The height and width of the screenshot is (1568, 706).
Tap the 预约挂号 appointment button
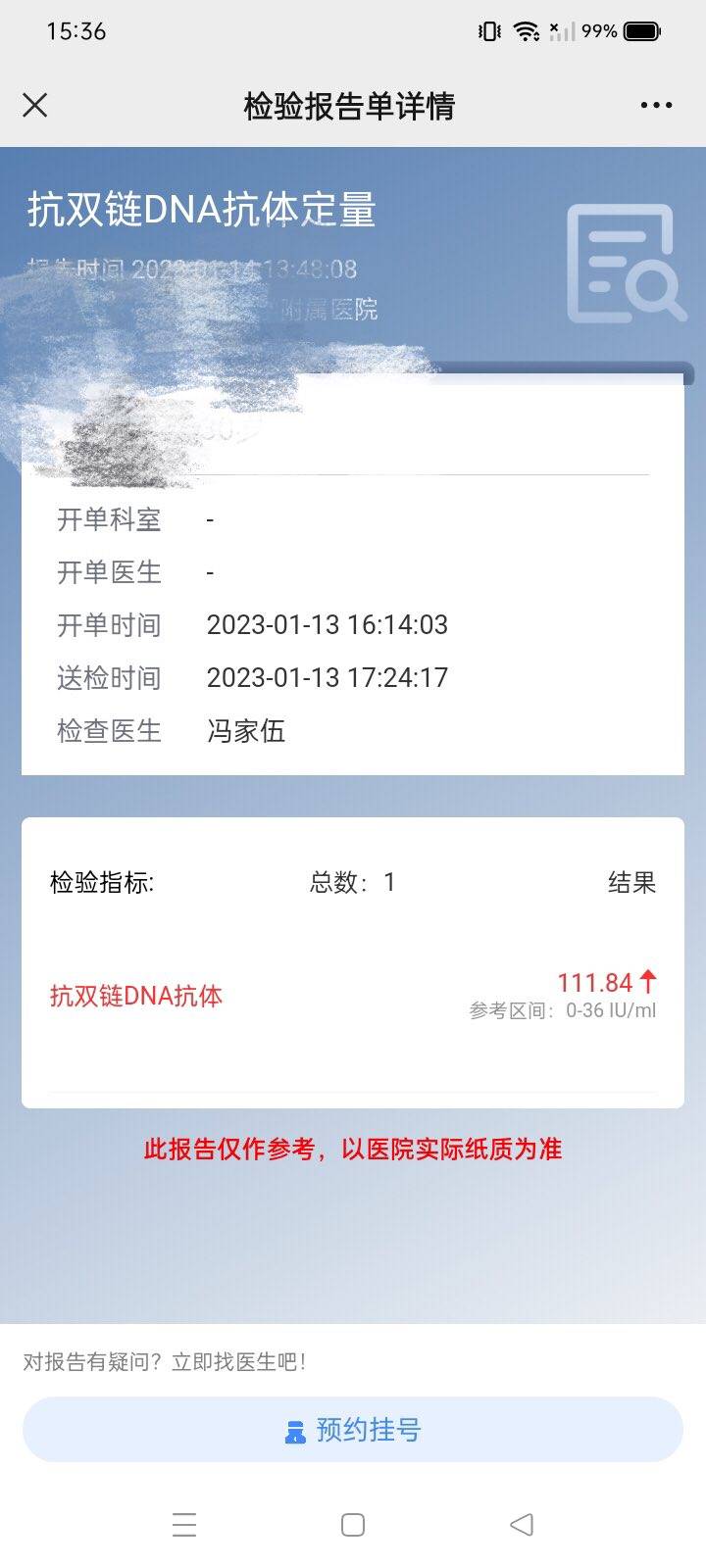click(353, 1430)
